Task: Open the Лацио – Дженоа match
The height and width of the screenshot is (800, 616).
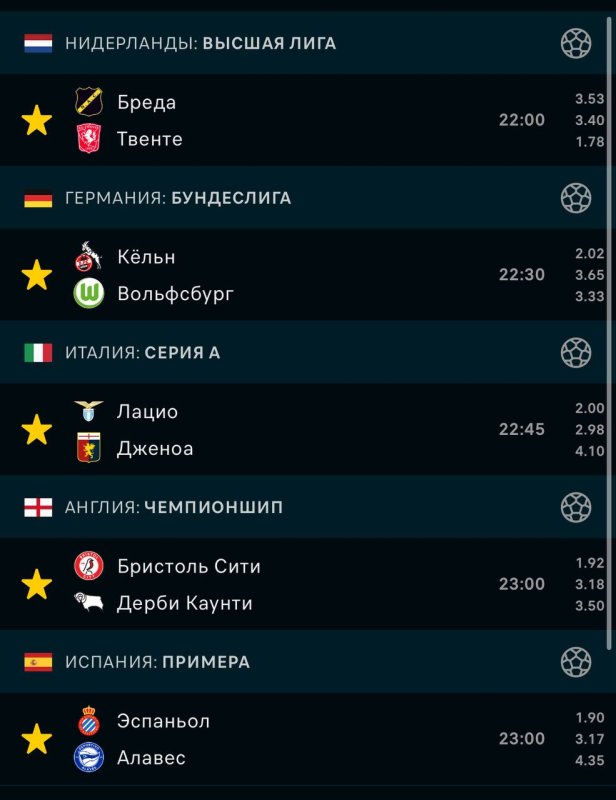Action: [x=300, y=430]
